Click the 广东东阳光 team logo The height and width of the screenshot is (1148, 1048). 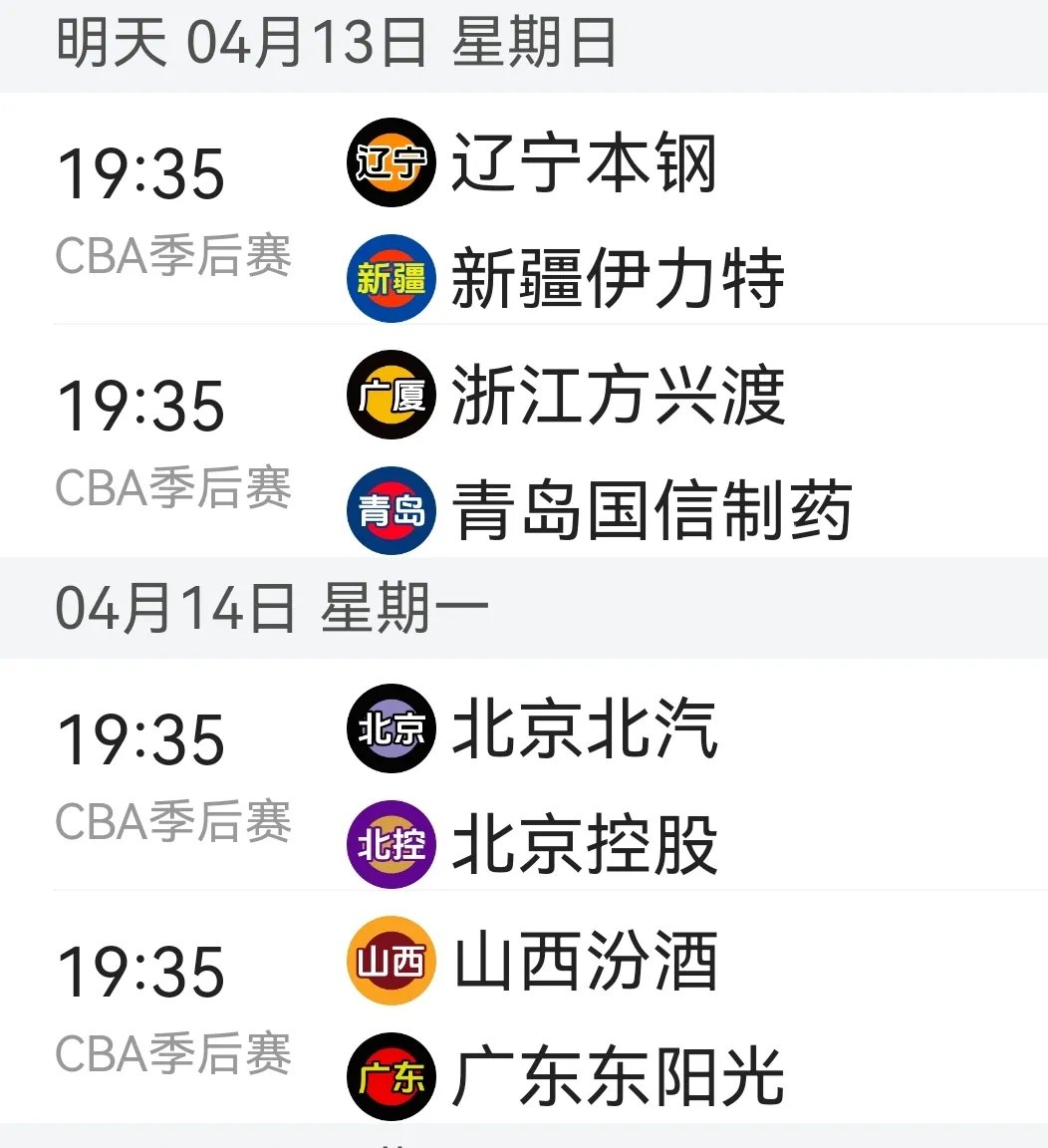point(390,1075)
